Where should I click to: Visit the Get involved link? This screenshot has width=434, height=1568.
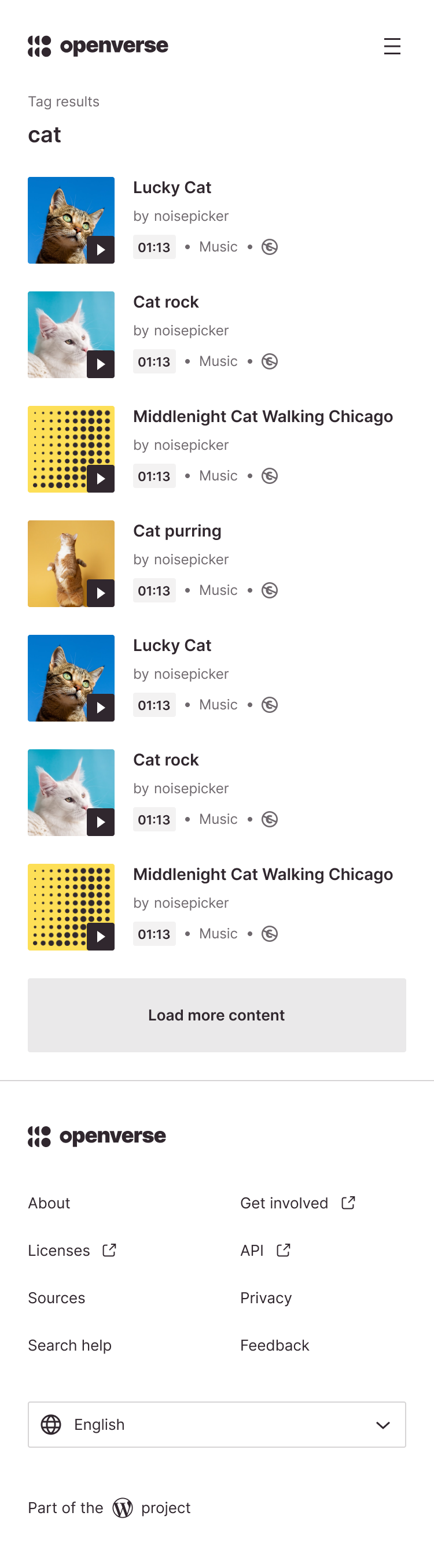coord(297,1203)
